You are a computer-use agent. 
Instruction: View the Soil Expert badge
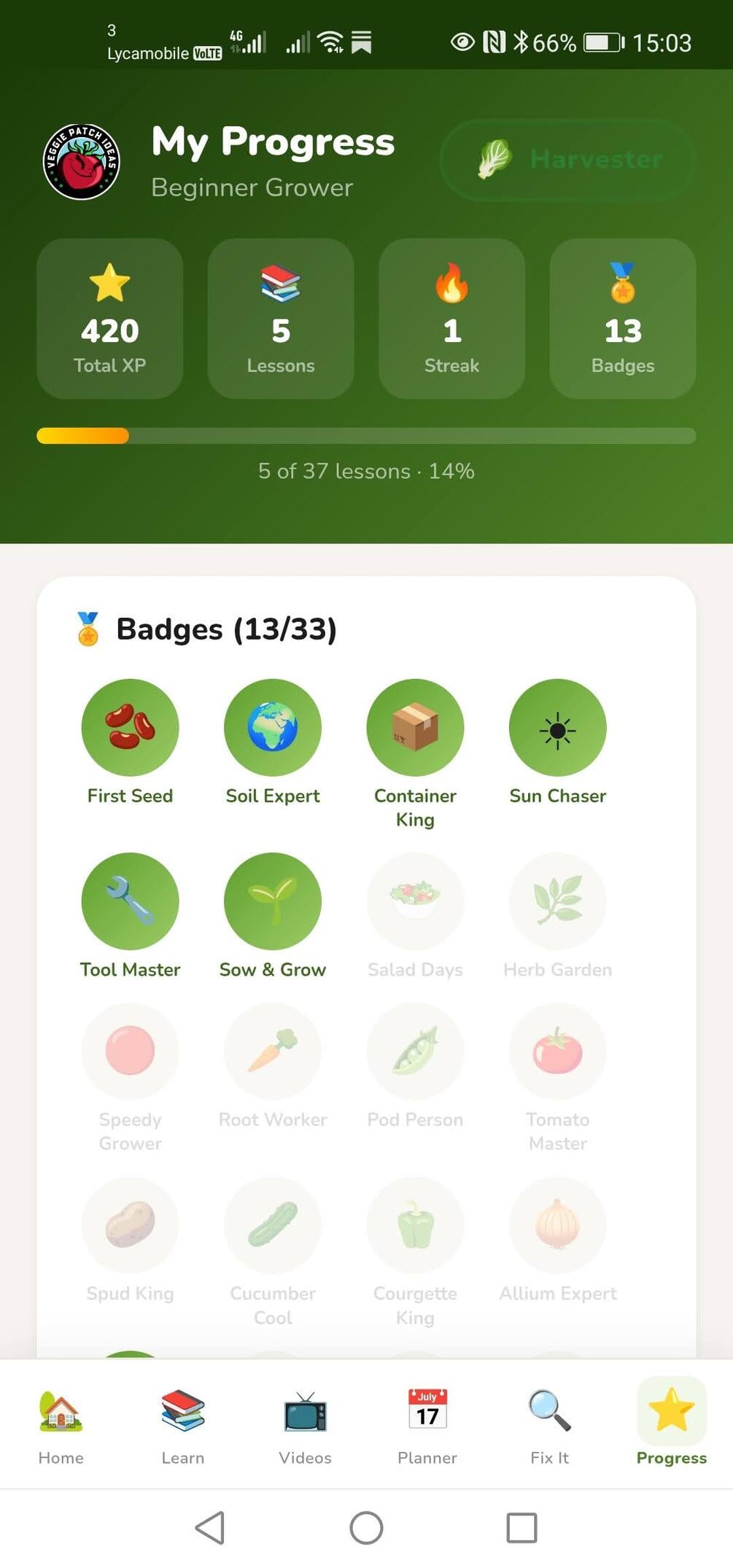[x=273, y=742]
